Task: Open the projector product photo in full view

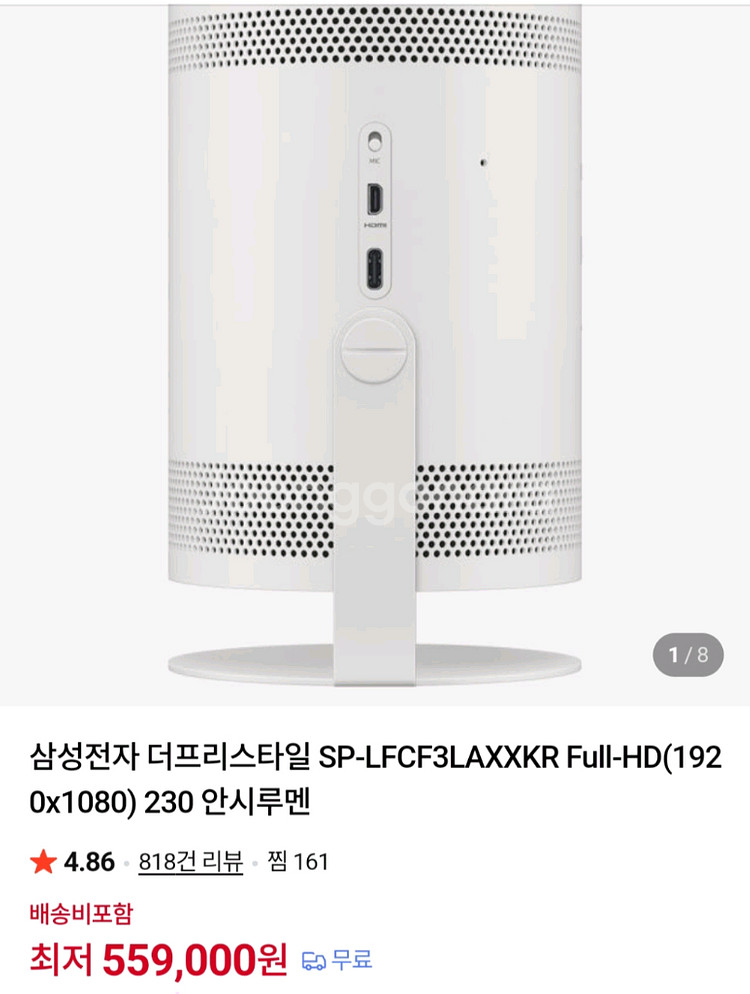Action: click(375, 350)
